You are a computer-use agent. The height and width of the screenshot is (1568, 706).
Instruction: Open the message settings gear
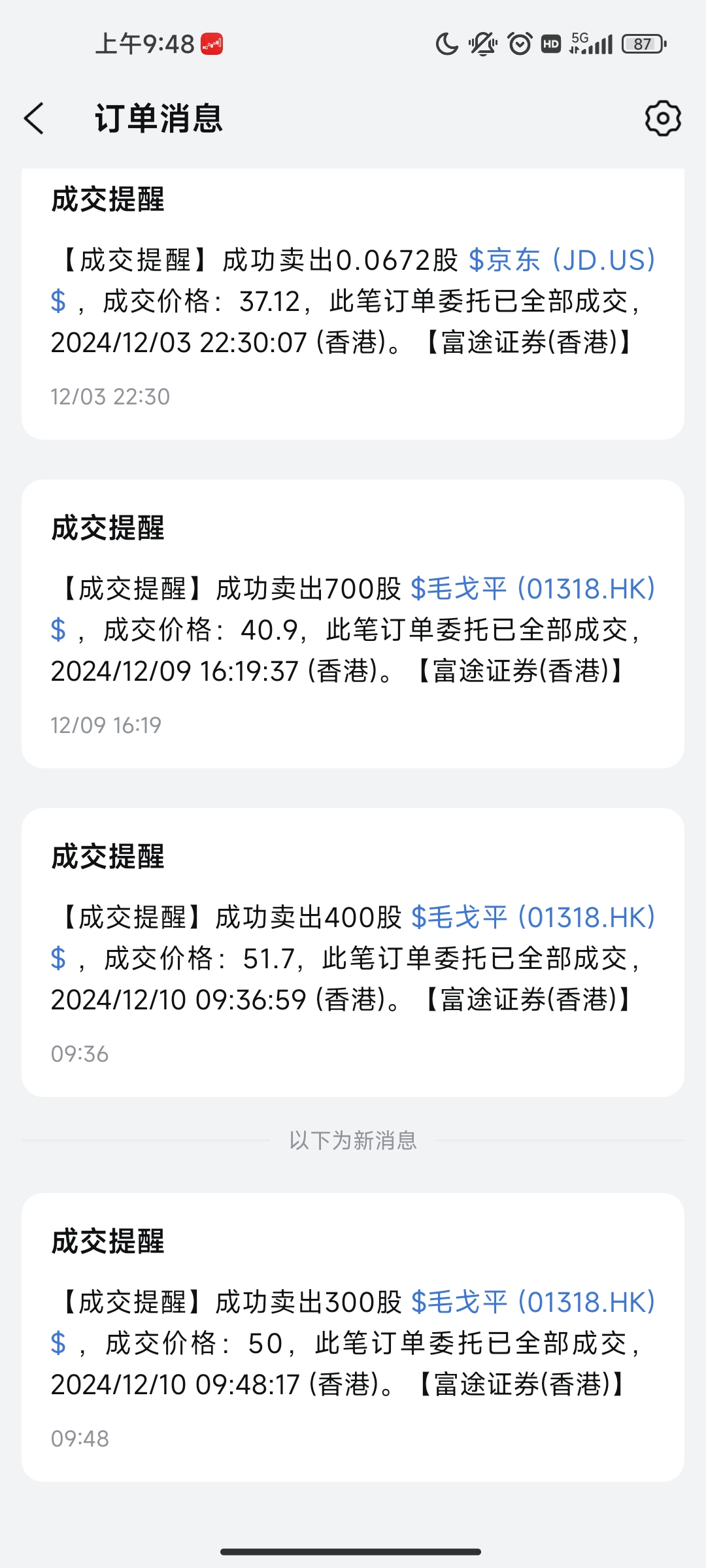(663, 119)
